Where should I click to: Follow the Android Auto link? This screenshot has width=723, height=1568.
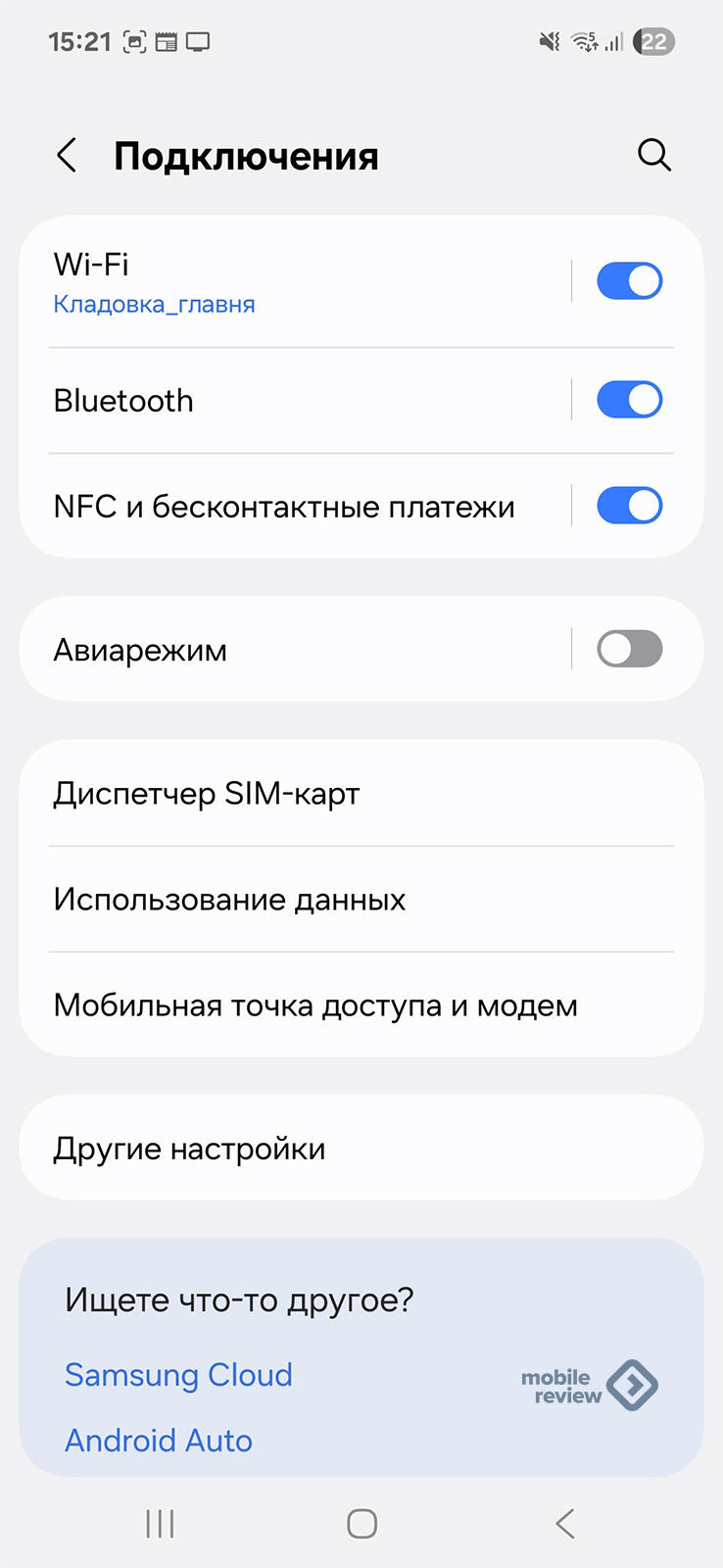tap(159, 1441)
